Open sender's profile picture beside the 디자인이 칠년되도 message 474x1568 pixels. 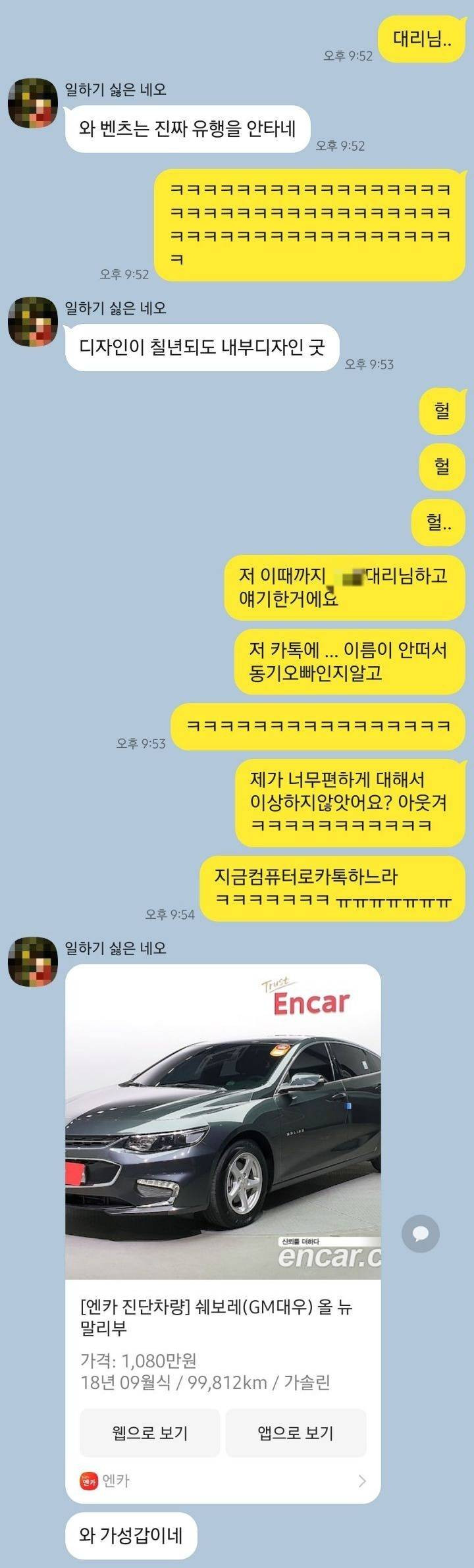(x=33, y=322)
